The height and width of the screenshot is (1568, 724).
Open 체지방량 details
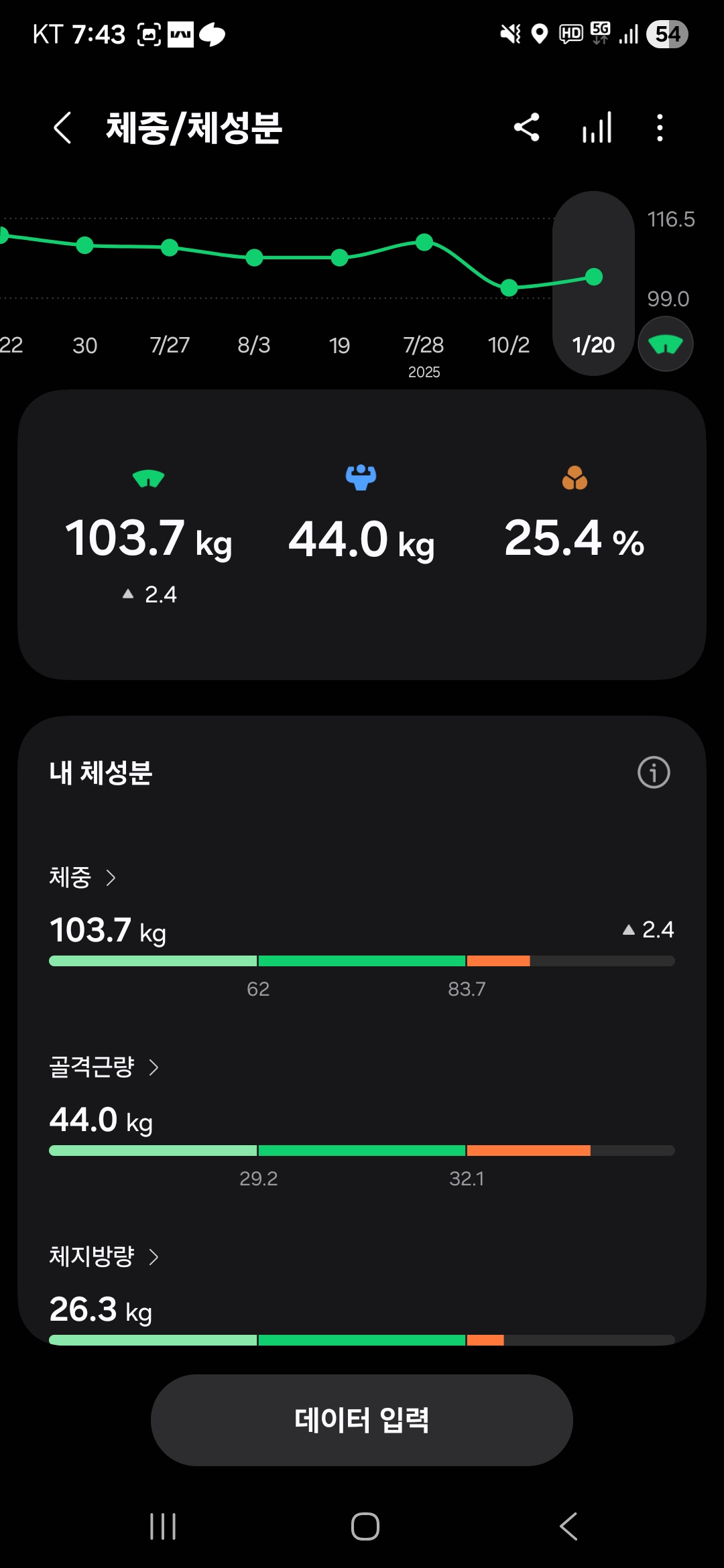click(x=104, y=1256)
